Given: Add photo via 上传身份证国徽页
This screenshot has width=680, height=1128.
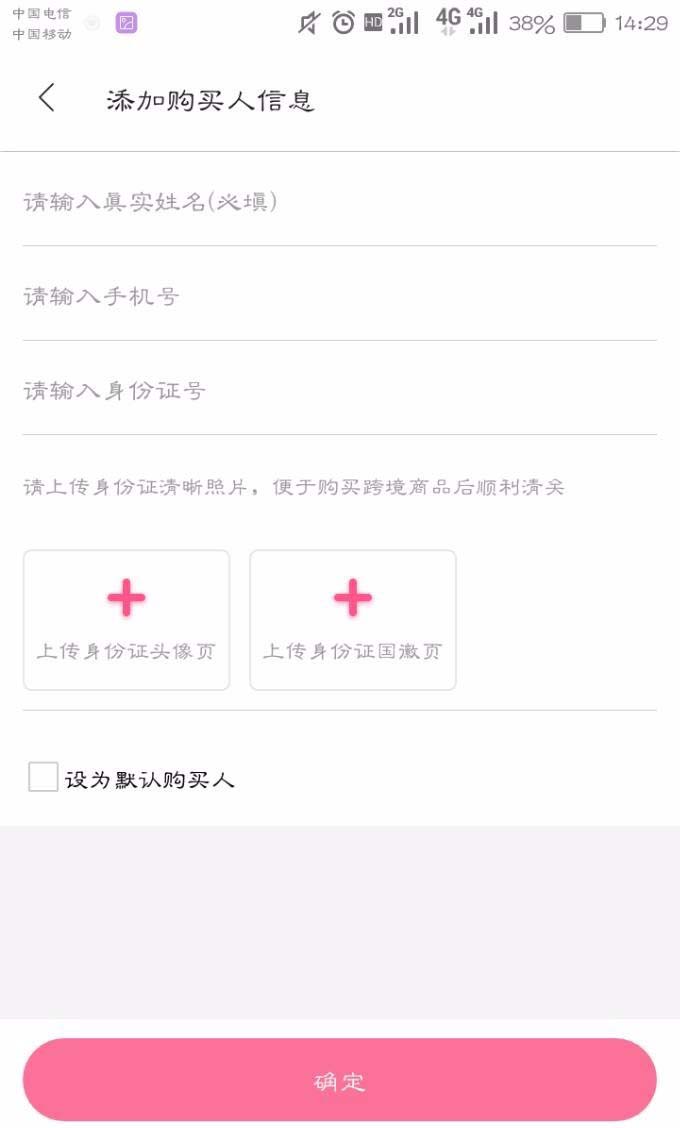Looking at the screenshot, I should point(353,620).
